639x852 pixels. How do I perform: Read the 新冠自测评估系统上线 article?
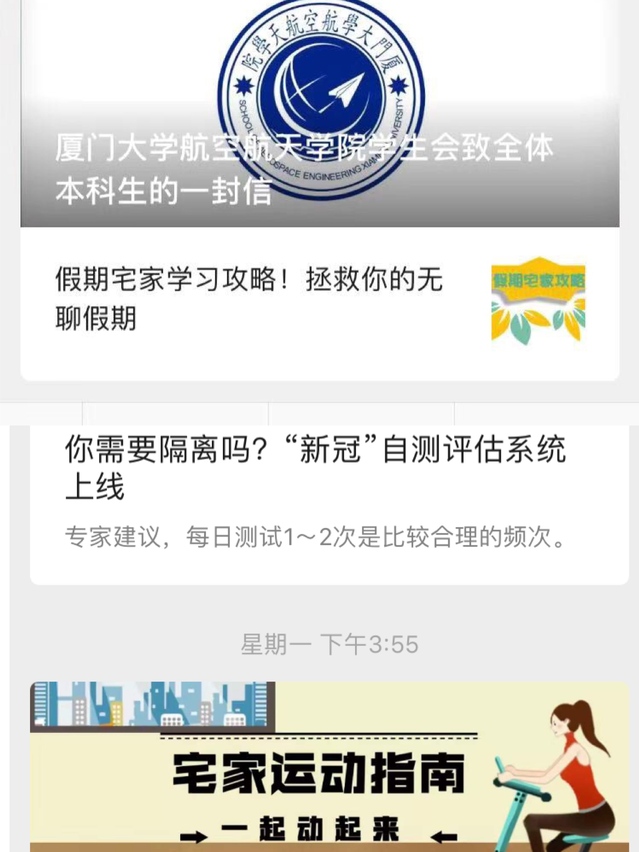click(x=315, y=468)
